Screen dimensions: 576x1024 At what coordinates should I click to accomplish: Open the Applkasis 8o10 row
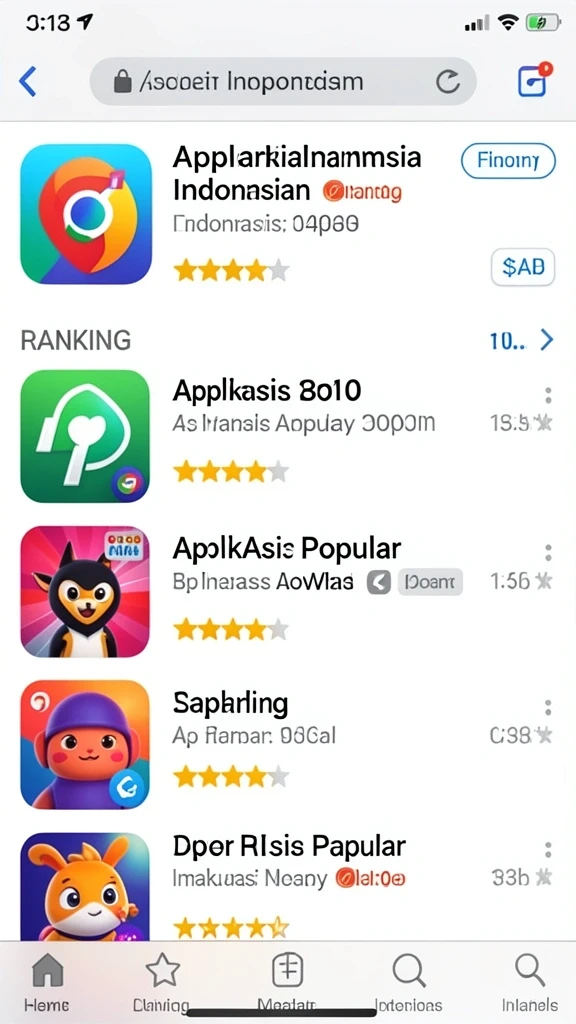coord(287,436)
